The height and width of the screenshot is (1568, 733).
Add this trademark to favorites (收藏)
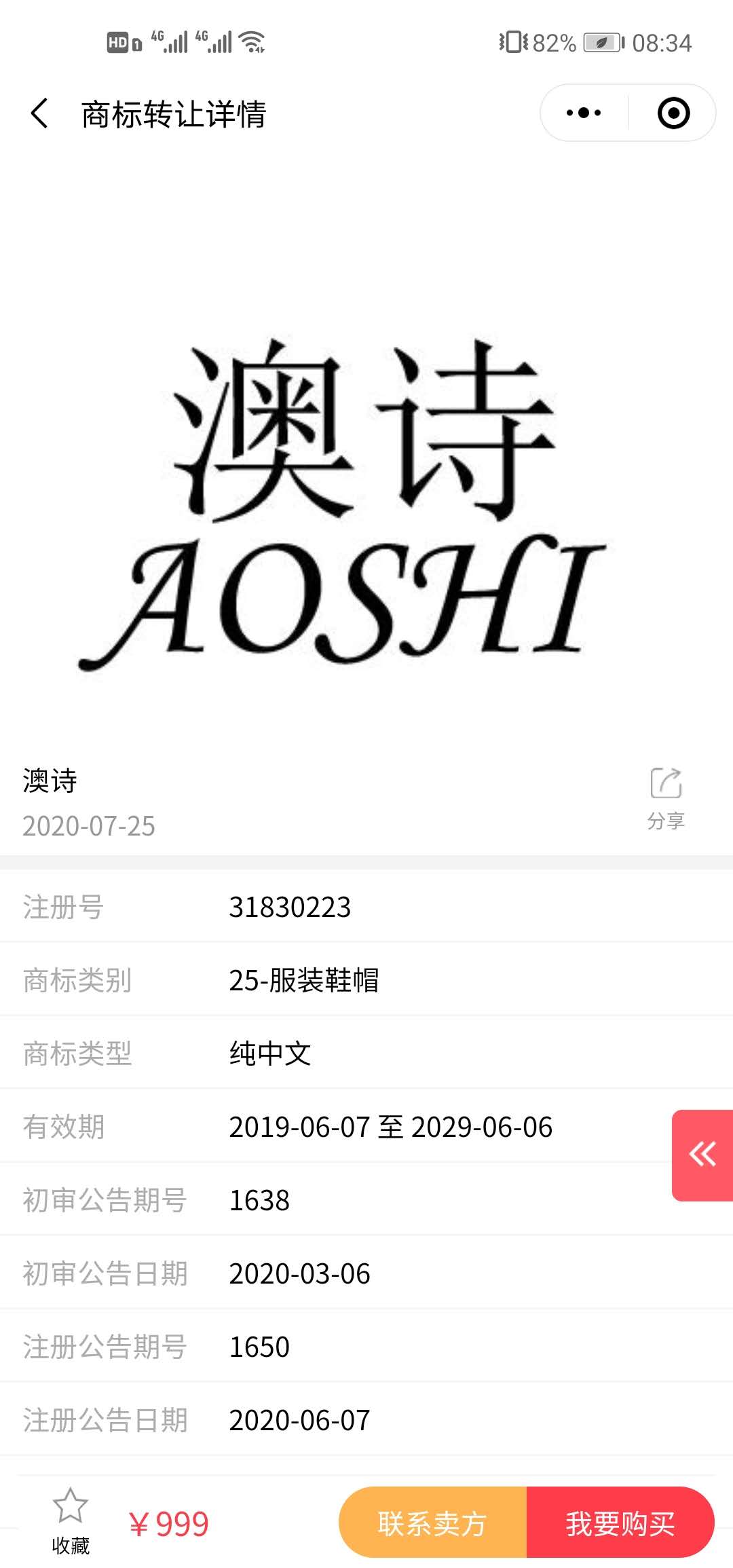(71, 1519)
